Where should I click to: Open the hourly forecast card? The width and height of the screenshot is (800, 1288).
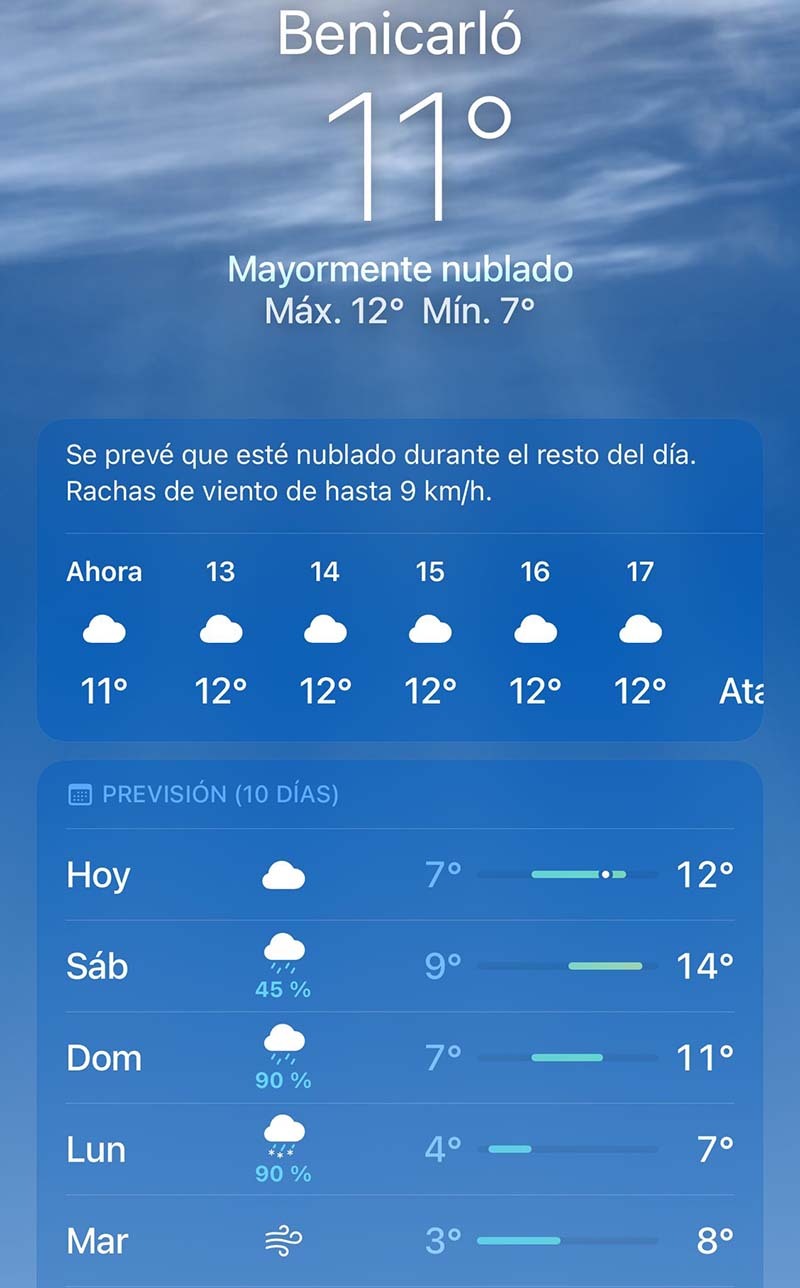pyautogui.click(x=400, y=630)
